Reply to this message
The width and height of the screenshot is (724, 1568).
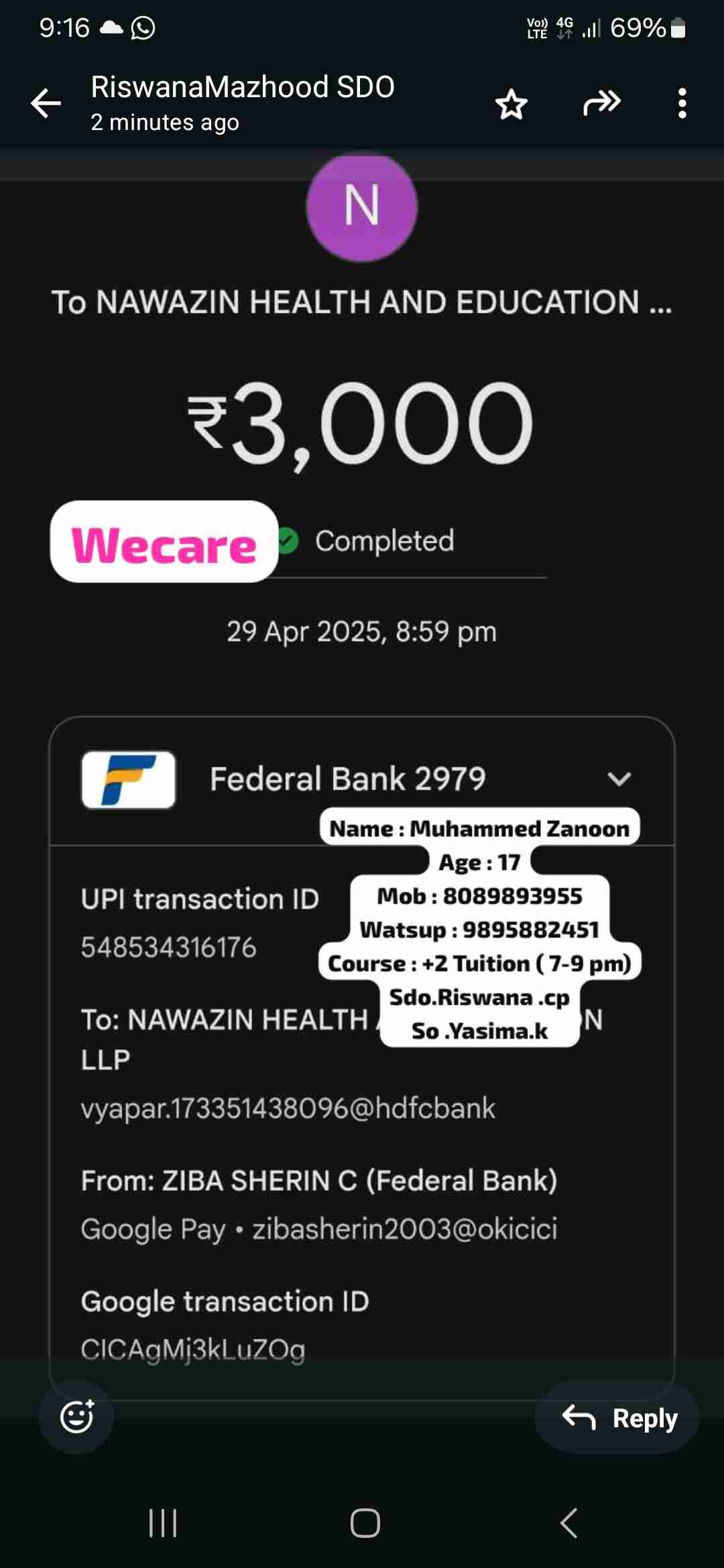point(617,1417)
